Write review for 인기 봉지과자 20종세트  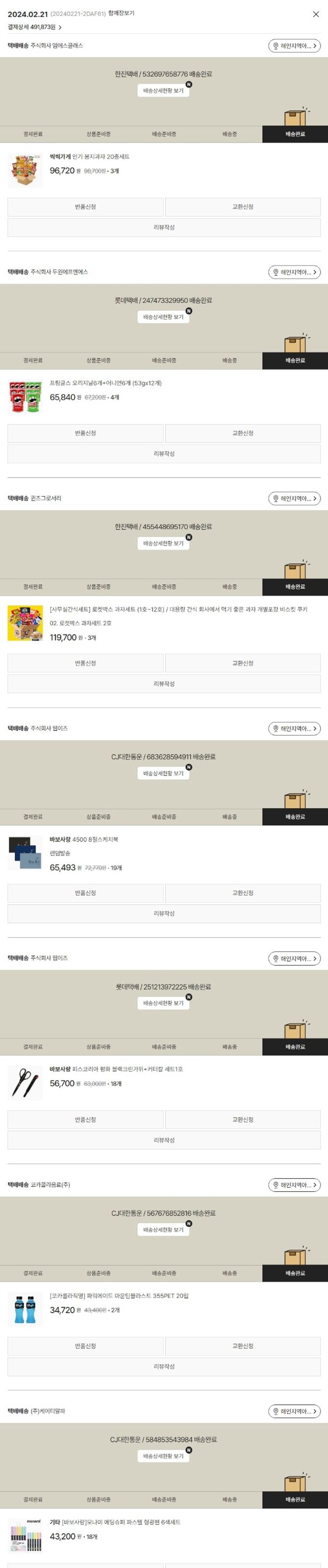click(x=164, y=228)
